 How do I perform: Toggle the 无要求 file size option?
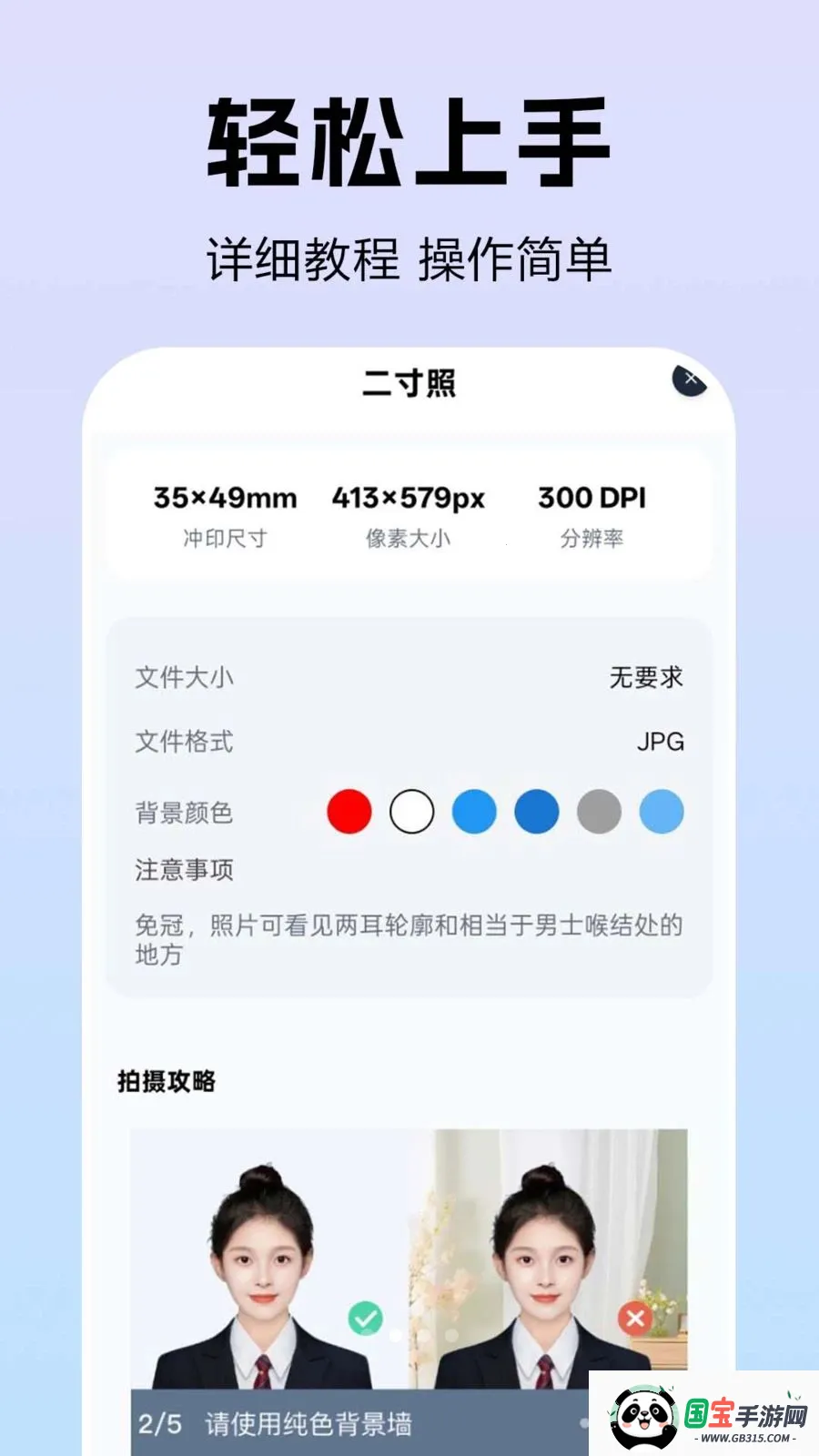pyautogui.click(x=649, y=677)
